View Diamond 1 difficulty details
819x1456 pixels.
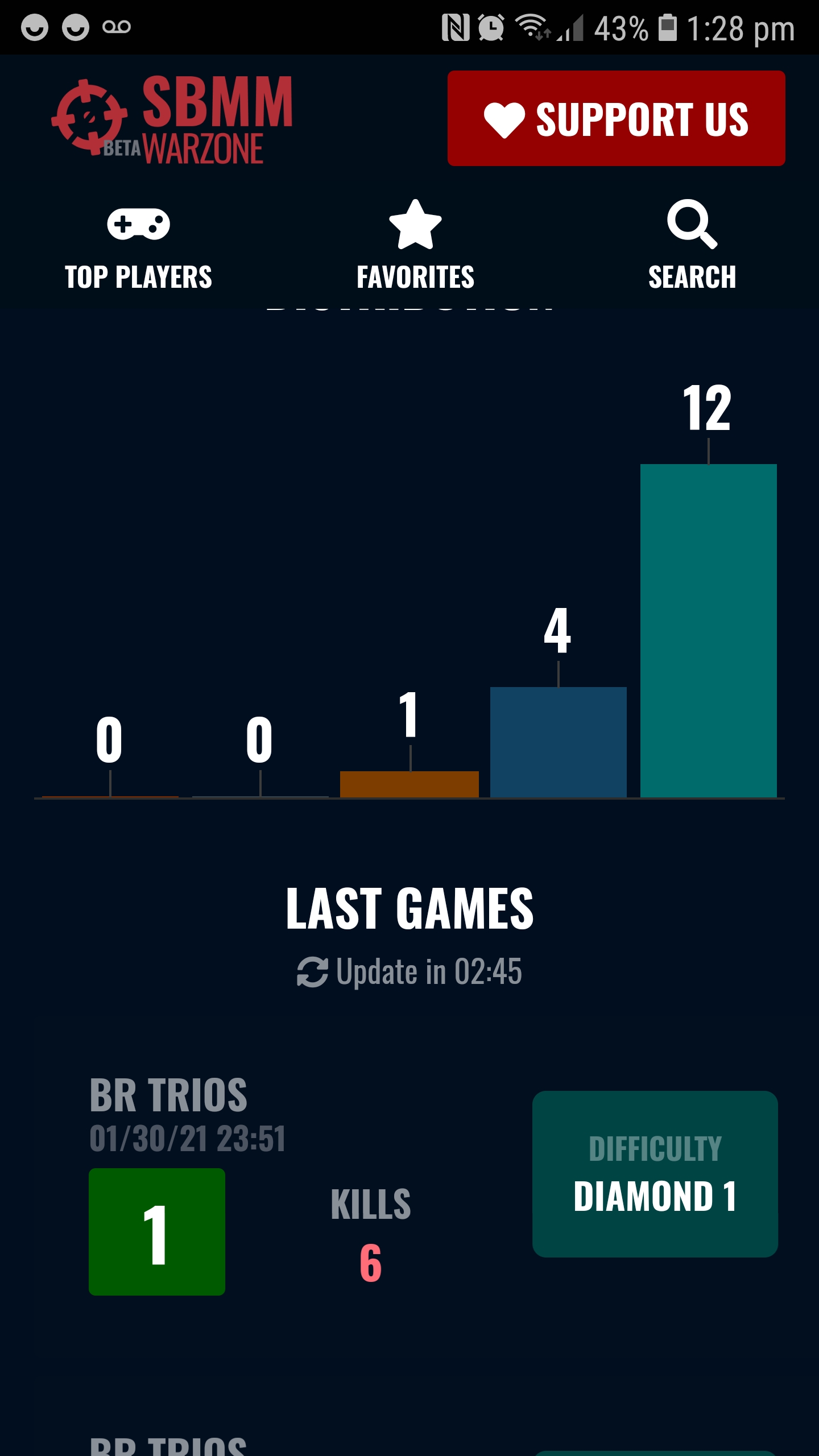655,1174
